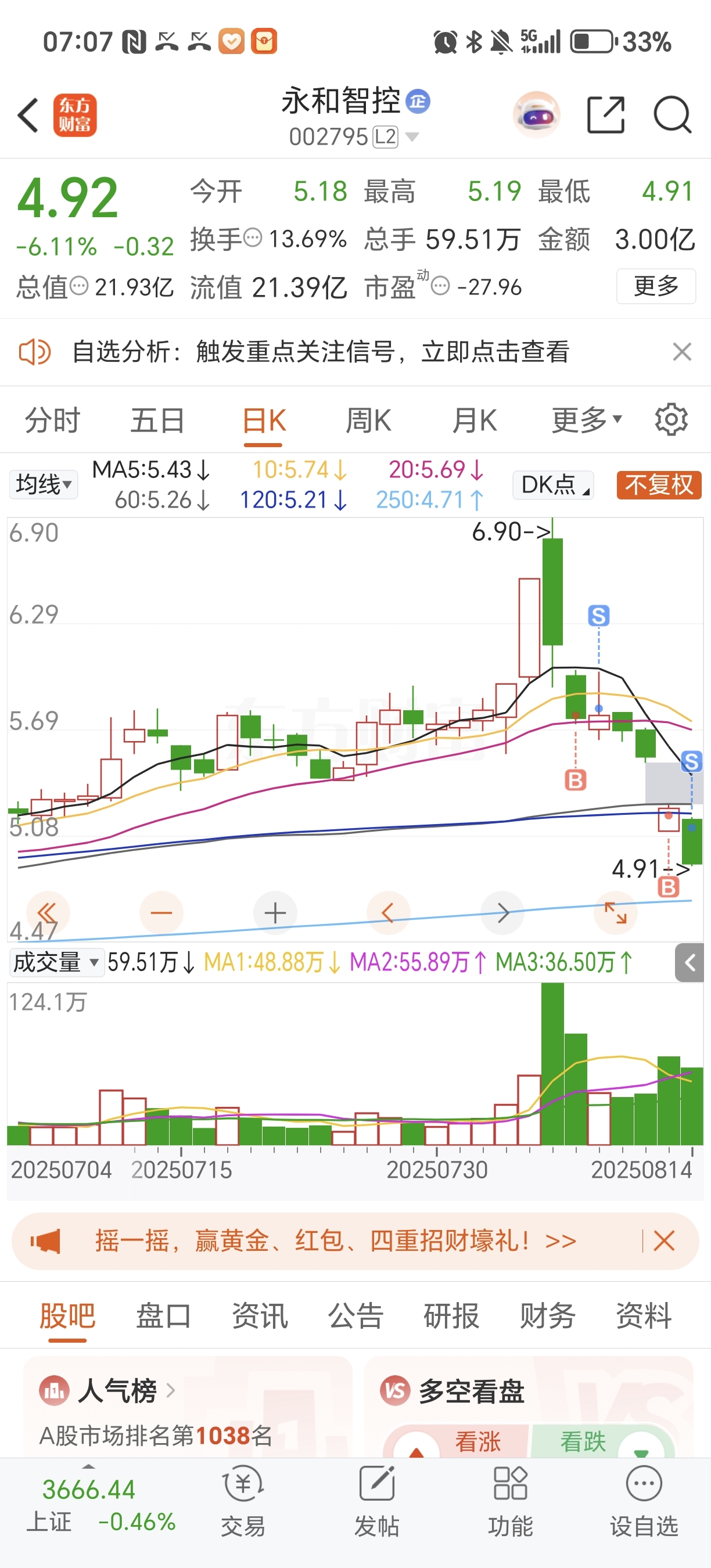Tap 更多 to show more quote data

click(656, 286)
